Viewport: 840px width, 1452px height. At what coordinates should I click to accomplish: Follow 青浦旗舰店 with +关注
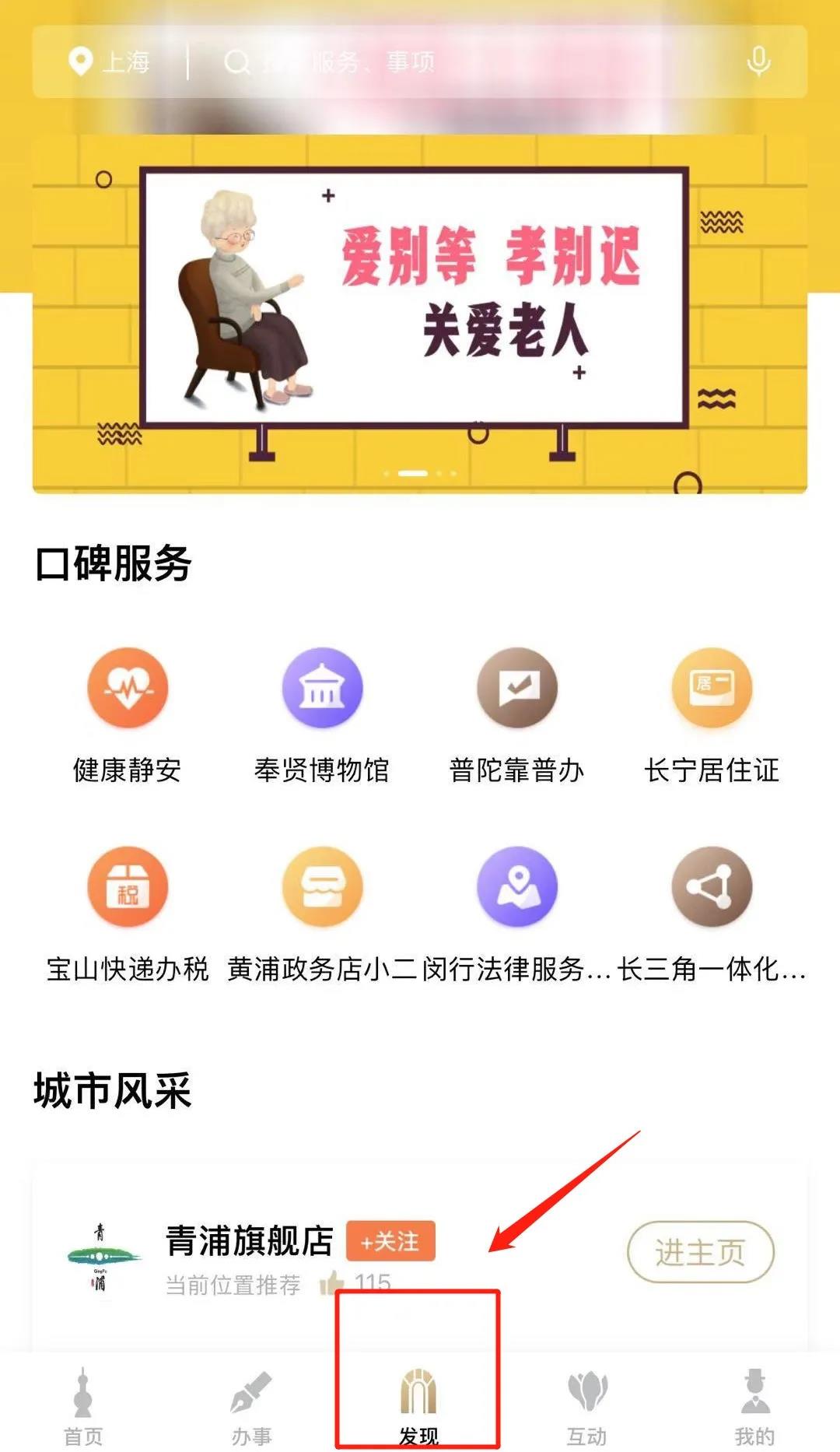(390, 1241)
